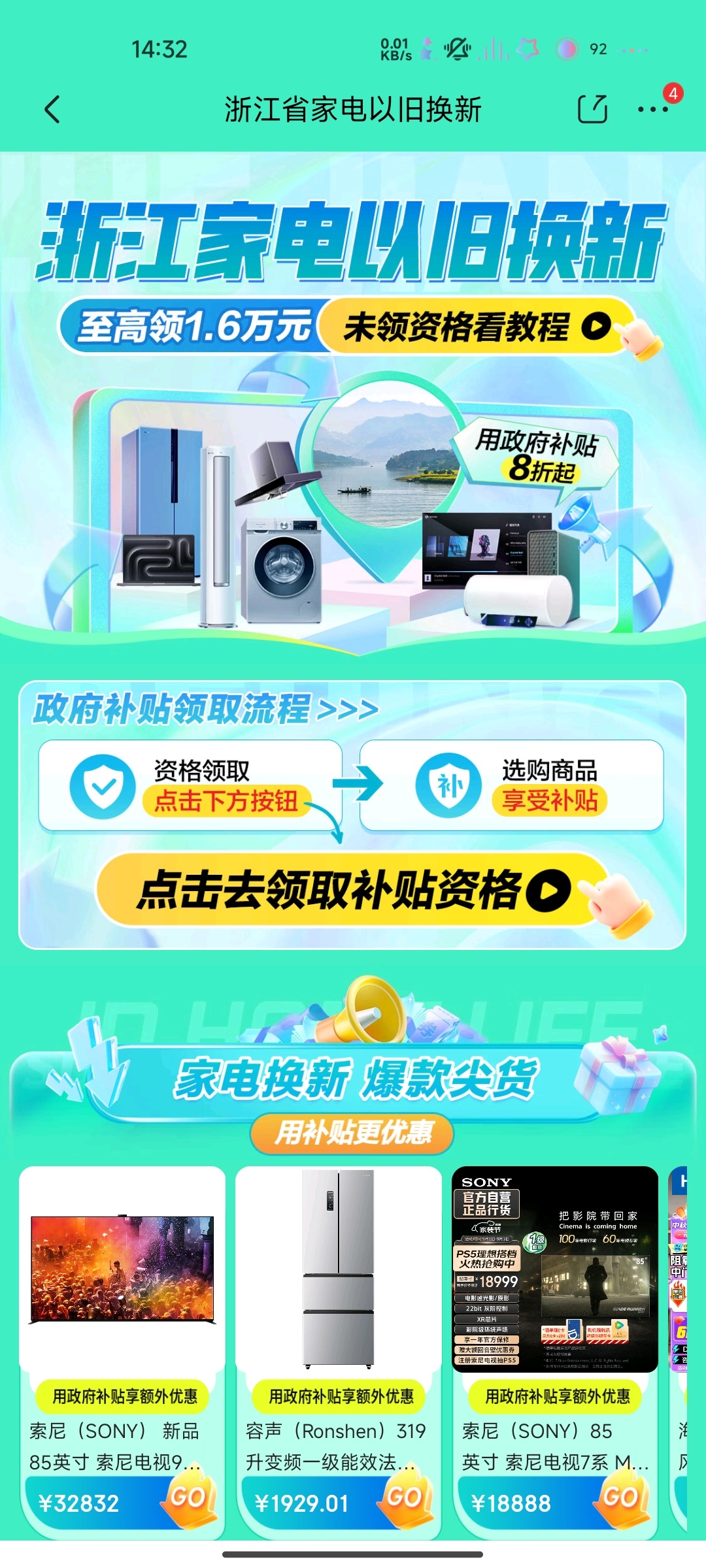Go back from 浙江省家电以旧换新 page

[x=52, y=110]
